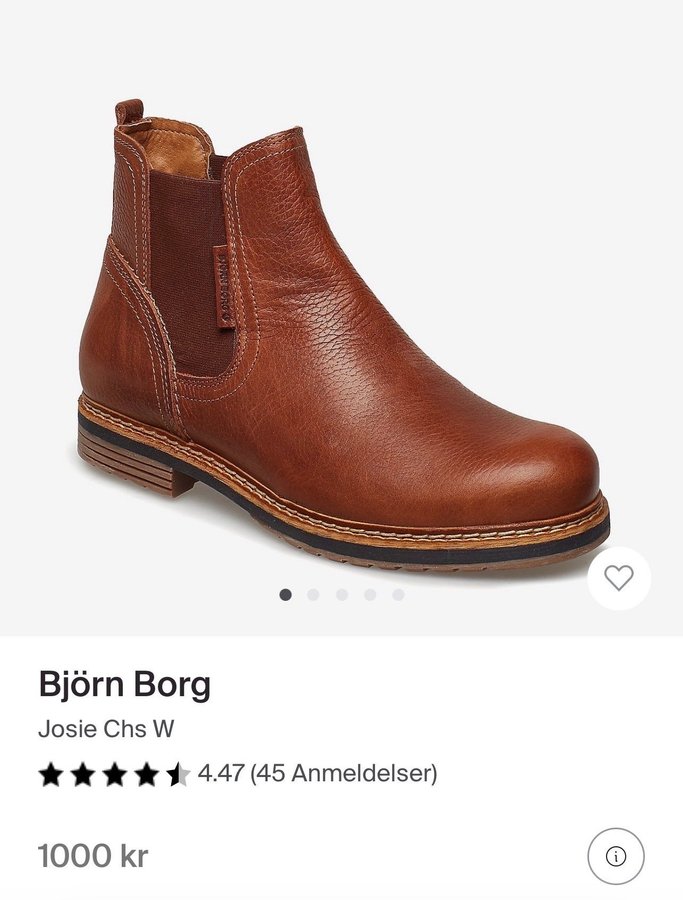Open the boot product image
This screenshot has height=900, width=683.
pos(340,330)
